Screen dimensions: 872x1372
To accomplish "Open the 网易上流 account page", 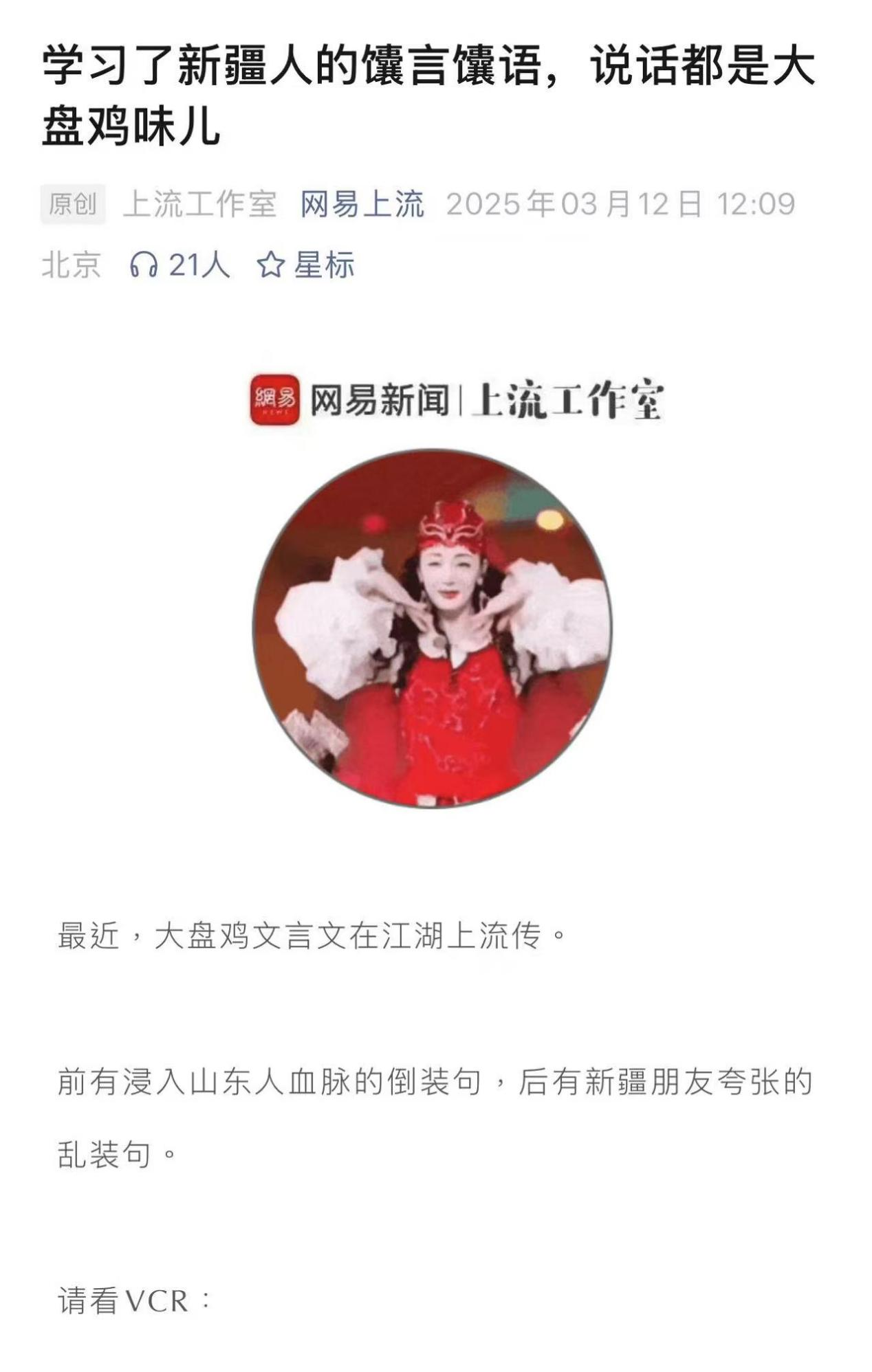I will [362, 204].
